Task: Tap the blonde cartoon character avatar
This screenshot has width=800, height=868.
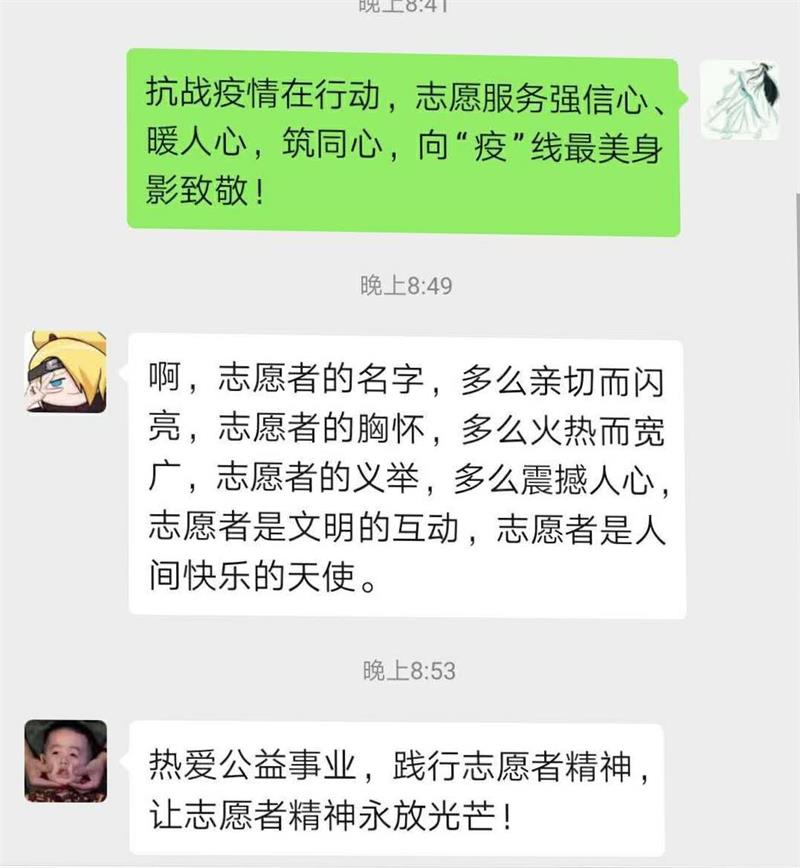Action: tap(65, 372)
